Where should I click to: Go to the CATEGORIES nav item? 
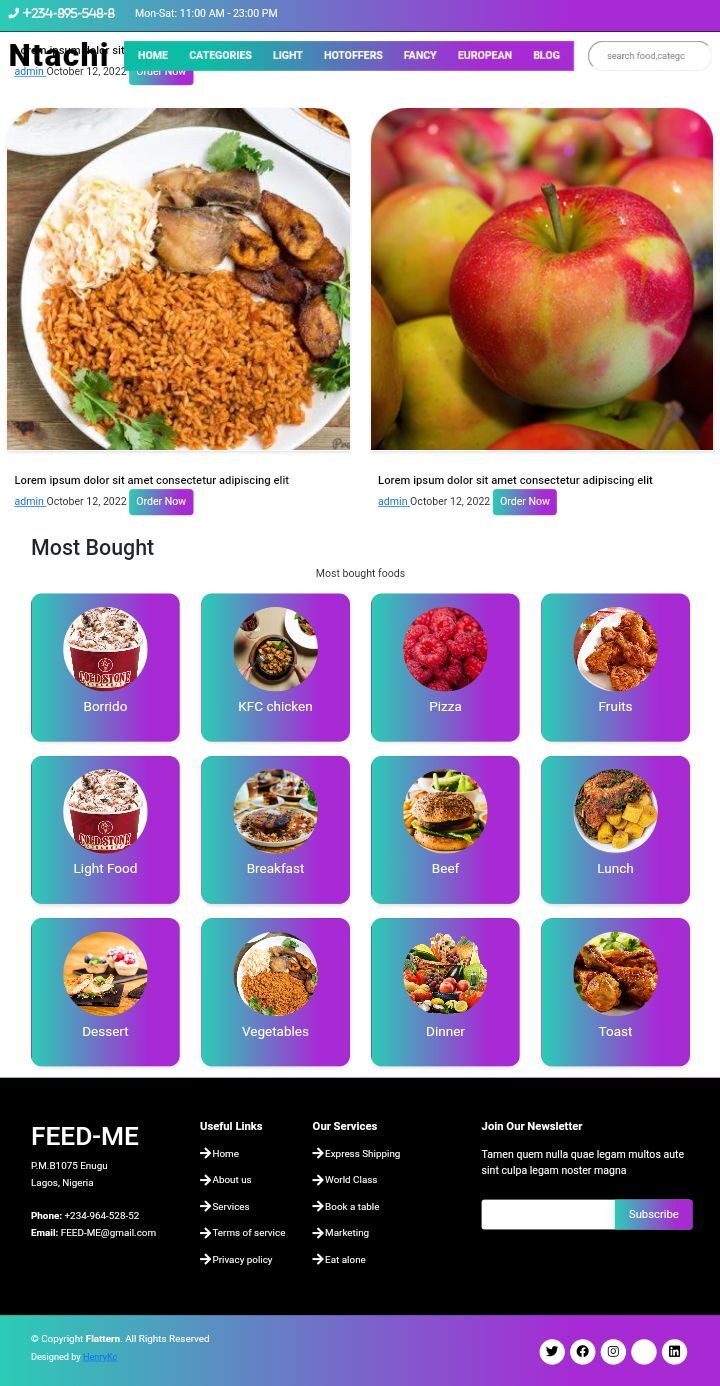[220, 56]
